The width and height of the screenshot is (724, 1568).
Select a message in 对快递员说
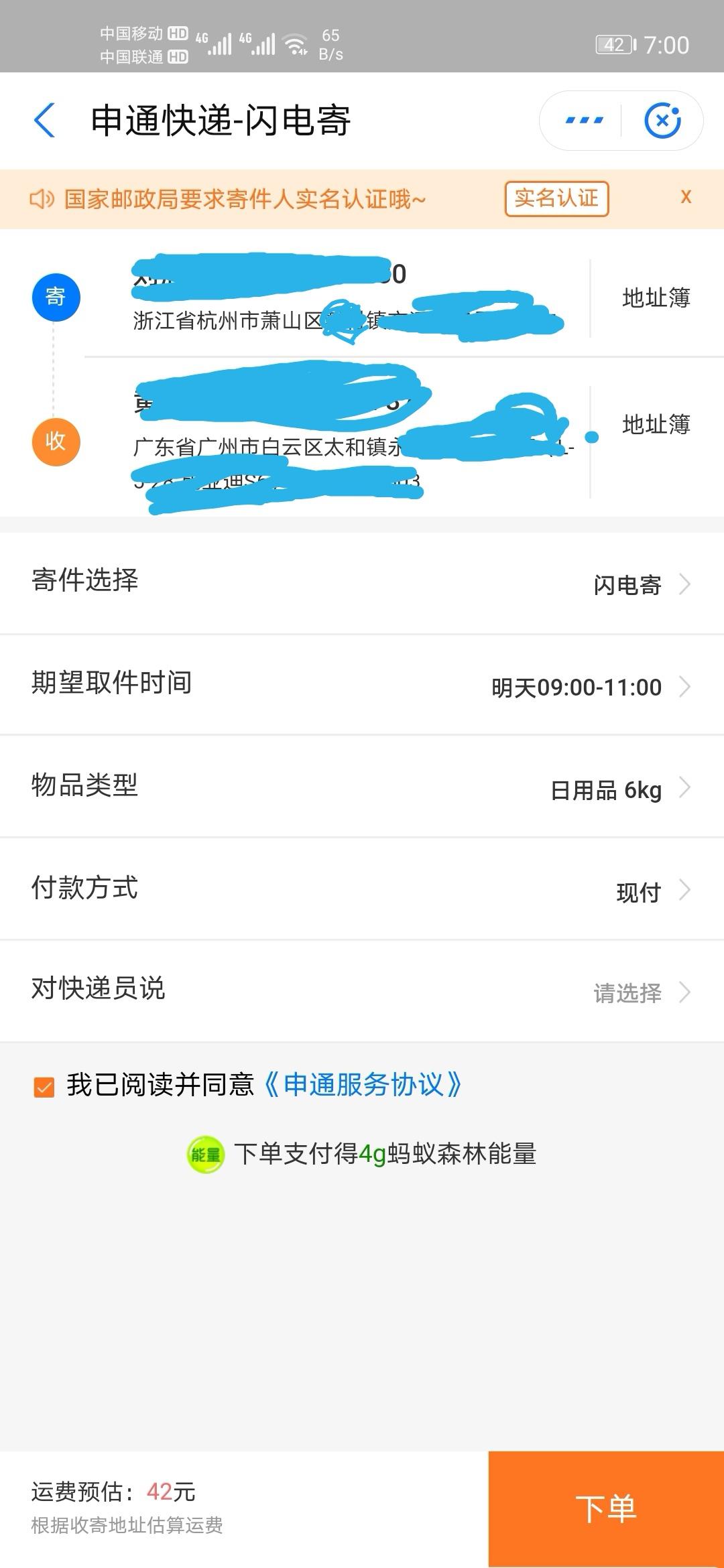[362, 992]
